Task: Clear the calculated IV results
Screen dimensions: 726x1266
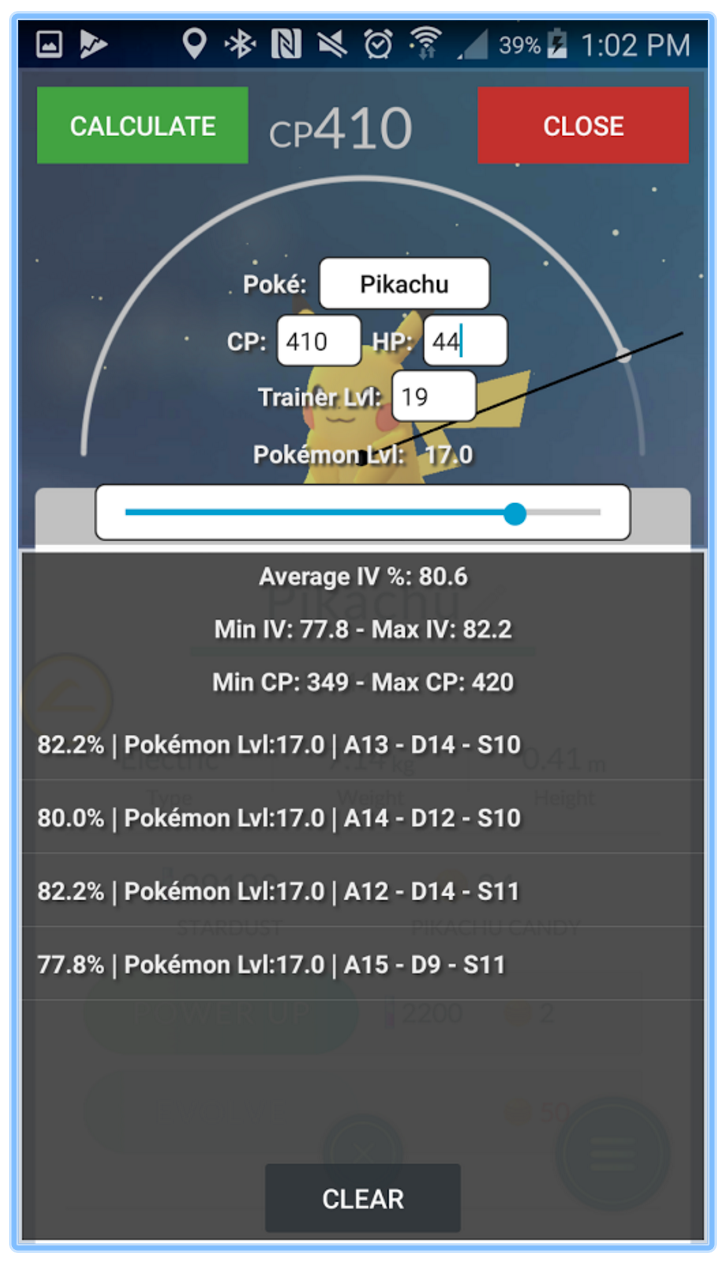Action: pos(362,1198)
